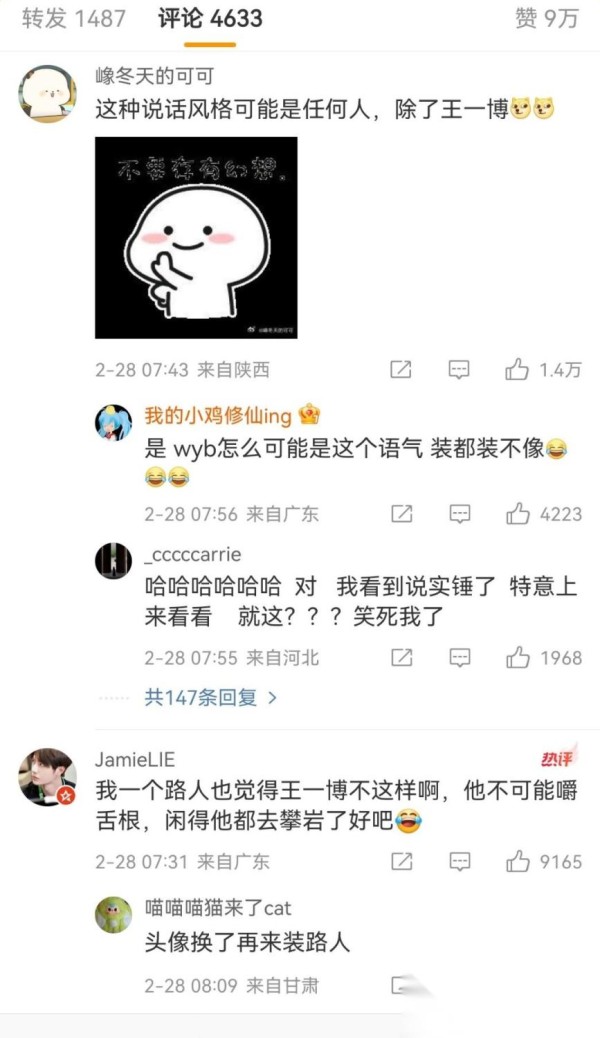Like JamieLIE's comment with 9165 likes
This screenshot has width=600, height=1038.
point(517,861)
